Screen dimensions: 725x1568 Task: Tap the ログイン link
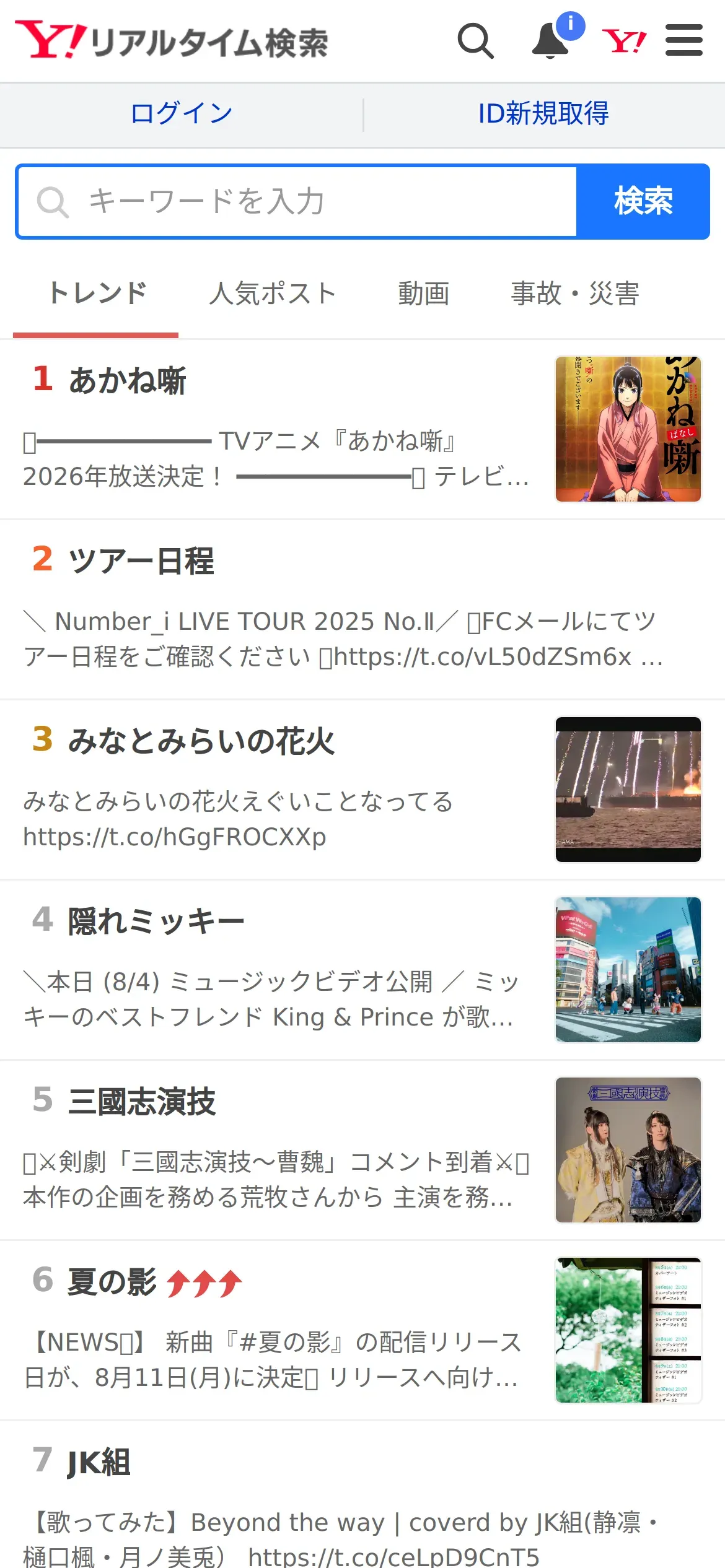tap(181, 114)
